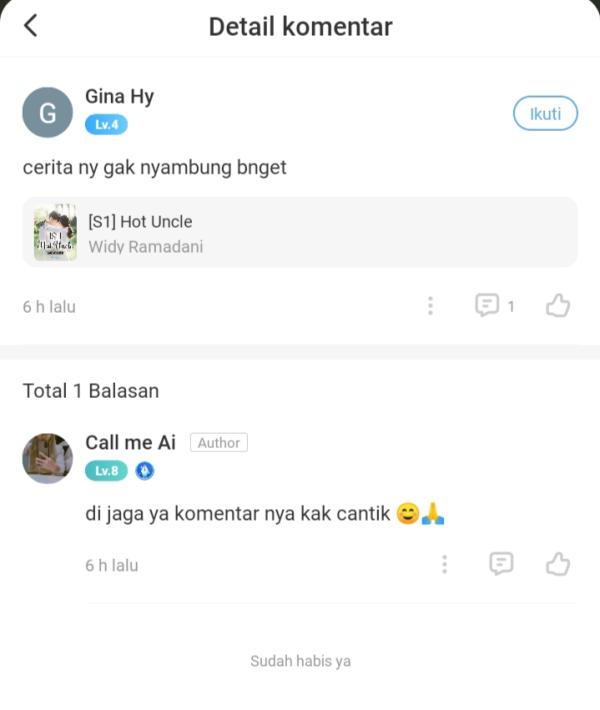This screenshot has width=600, height=710.
Task: Reply to Call me Ai's comment
Action: pyautogui.click(x=501, y=565)
